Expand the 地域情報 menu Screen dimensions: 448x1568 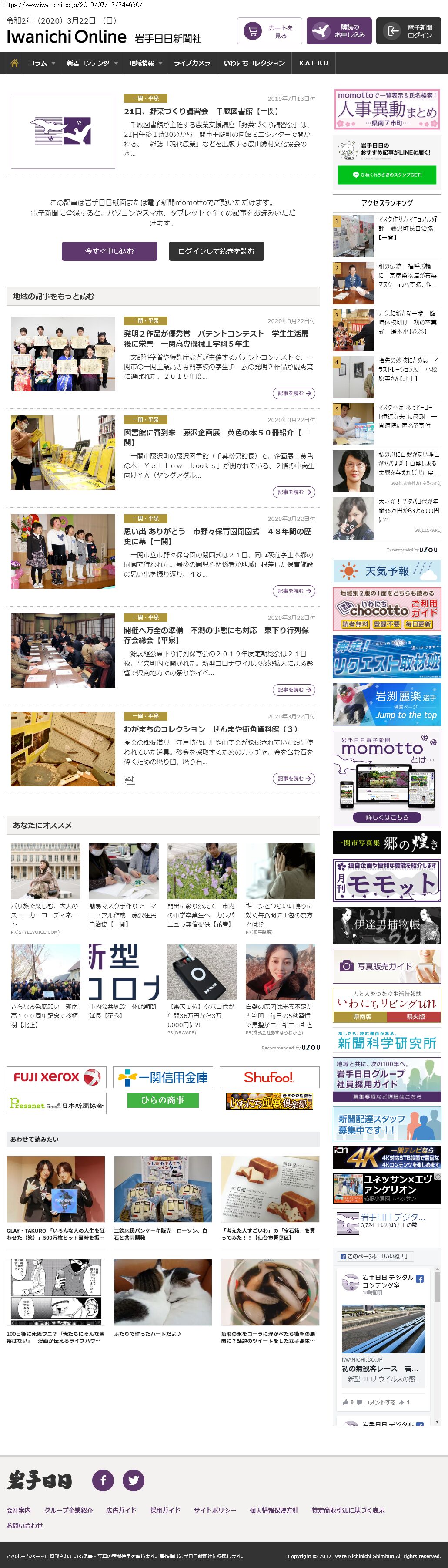point(145,63)
